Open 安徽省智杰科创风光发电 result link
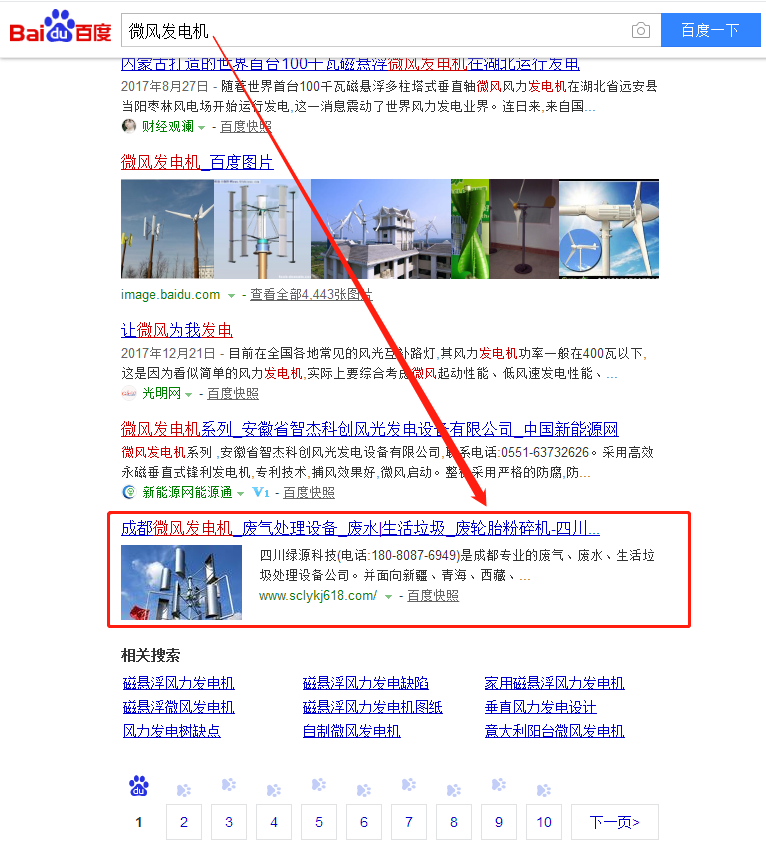This screenshot has width=766, height=866. click(x=369, y=429)
